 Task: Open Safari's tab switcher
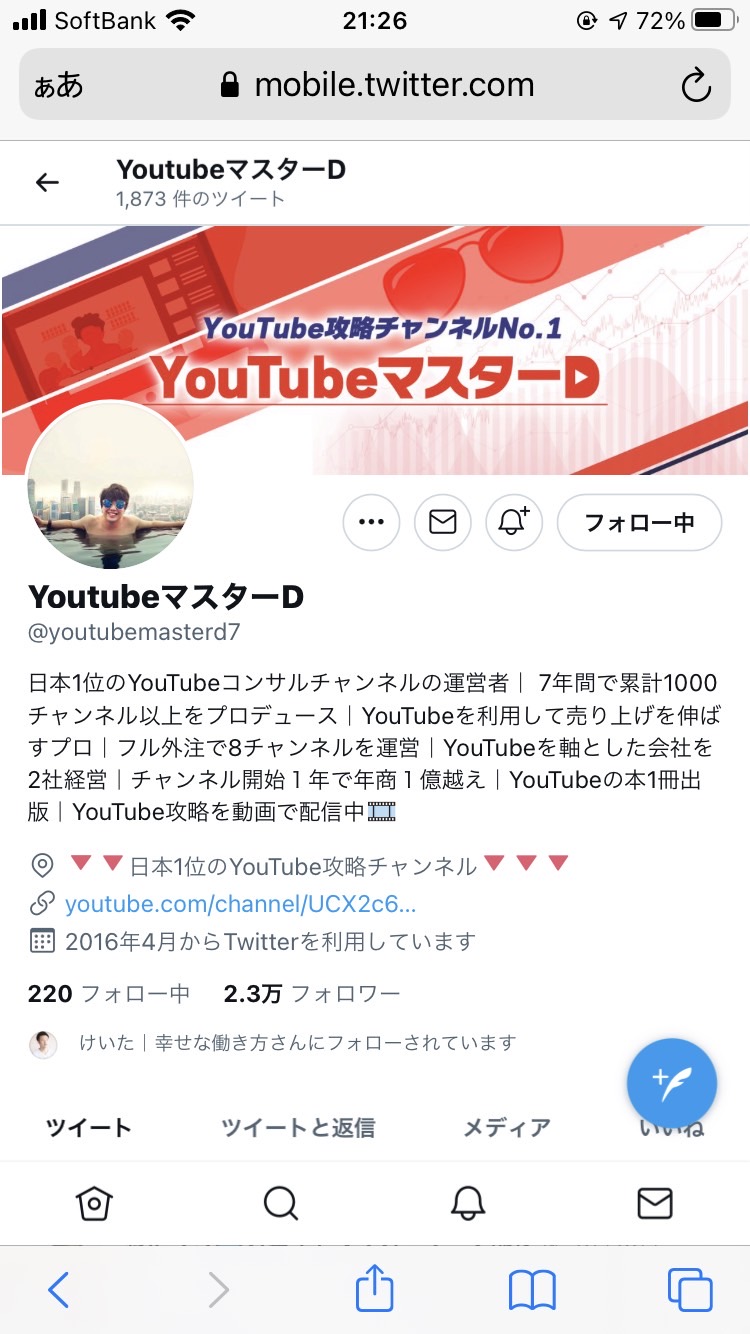[x=690, y=1290]
